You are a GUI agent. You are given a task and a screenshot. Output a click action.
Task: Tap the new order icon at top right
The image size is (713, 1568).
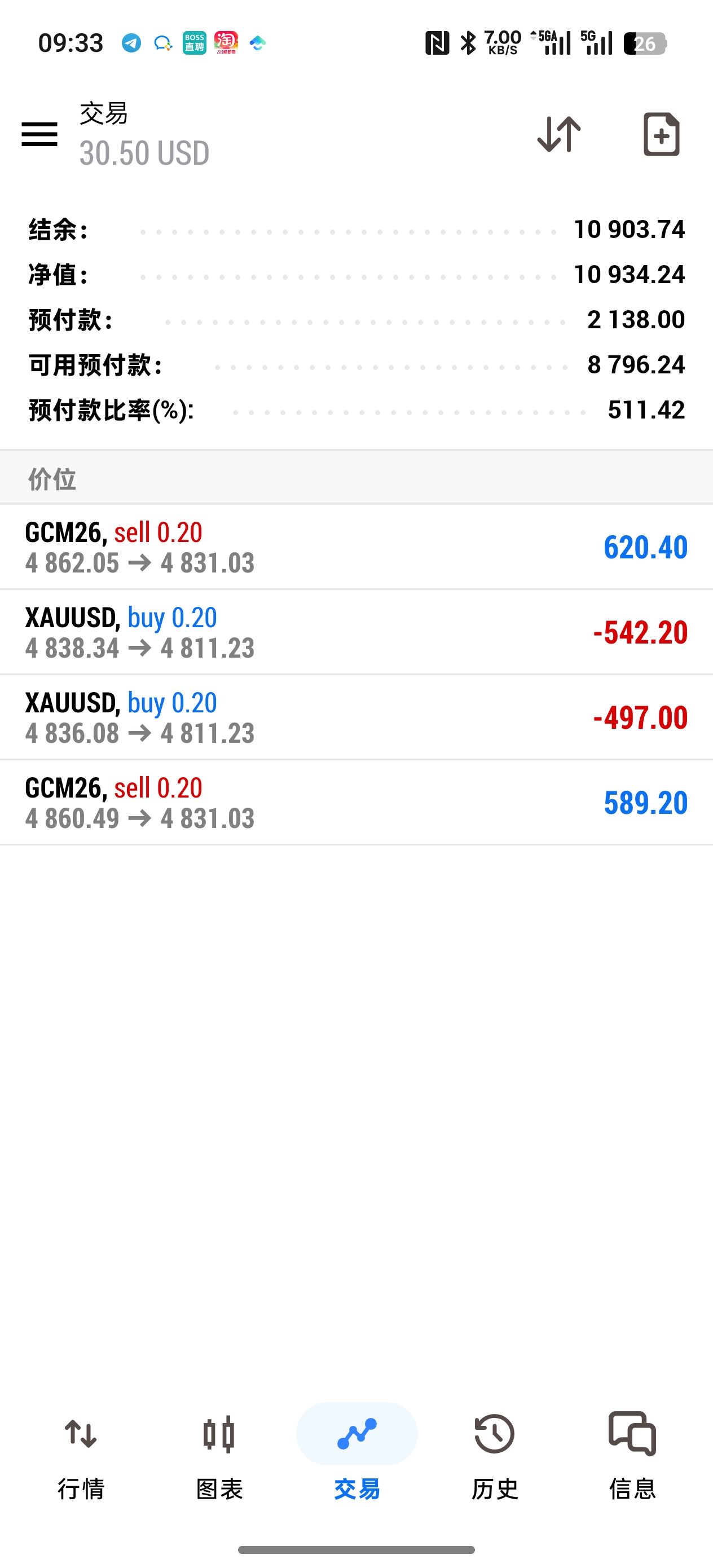(662, 134)
